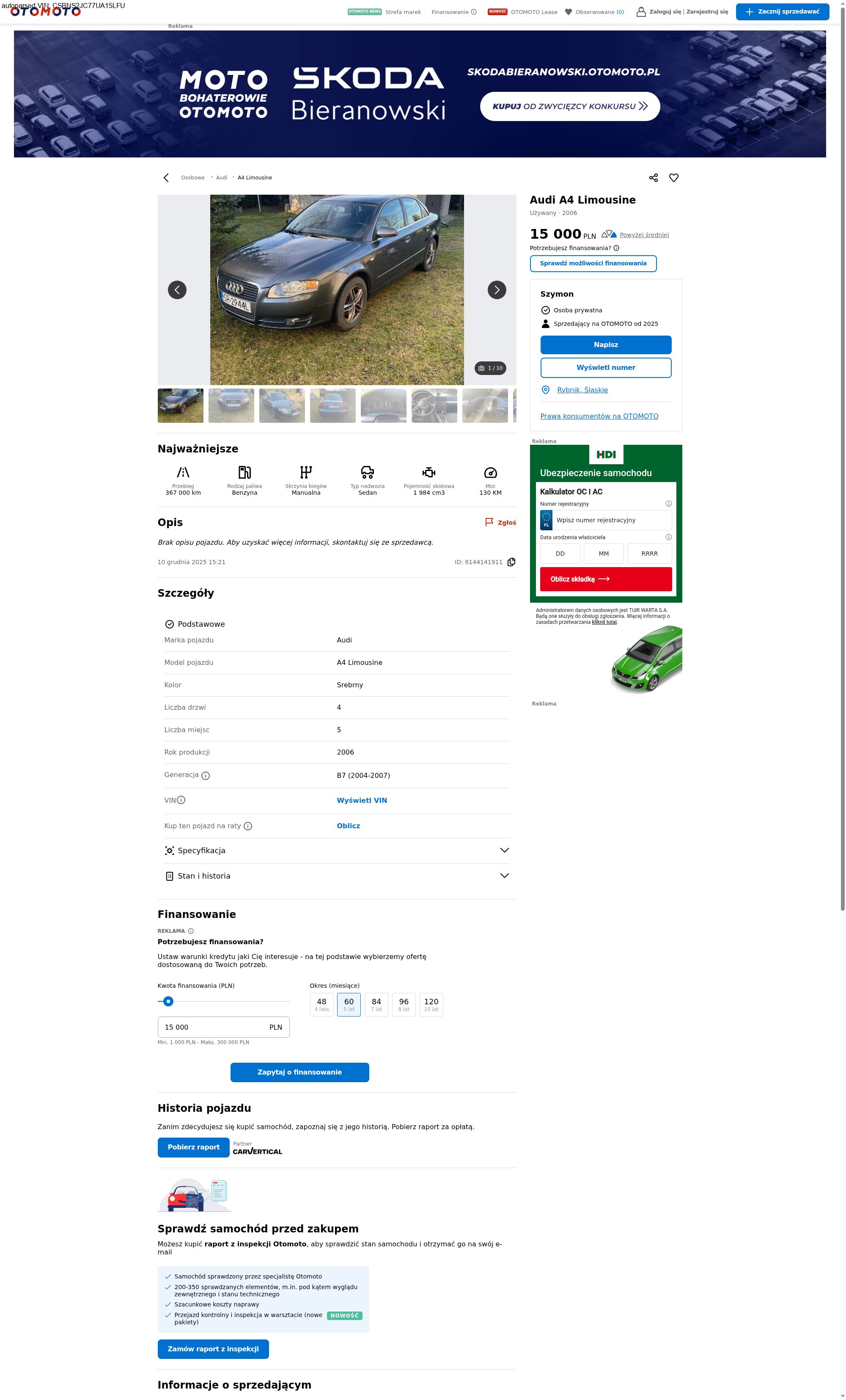Share this Audi A4 listing

[653, 178]
